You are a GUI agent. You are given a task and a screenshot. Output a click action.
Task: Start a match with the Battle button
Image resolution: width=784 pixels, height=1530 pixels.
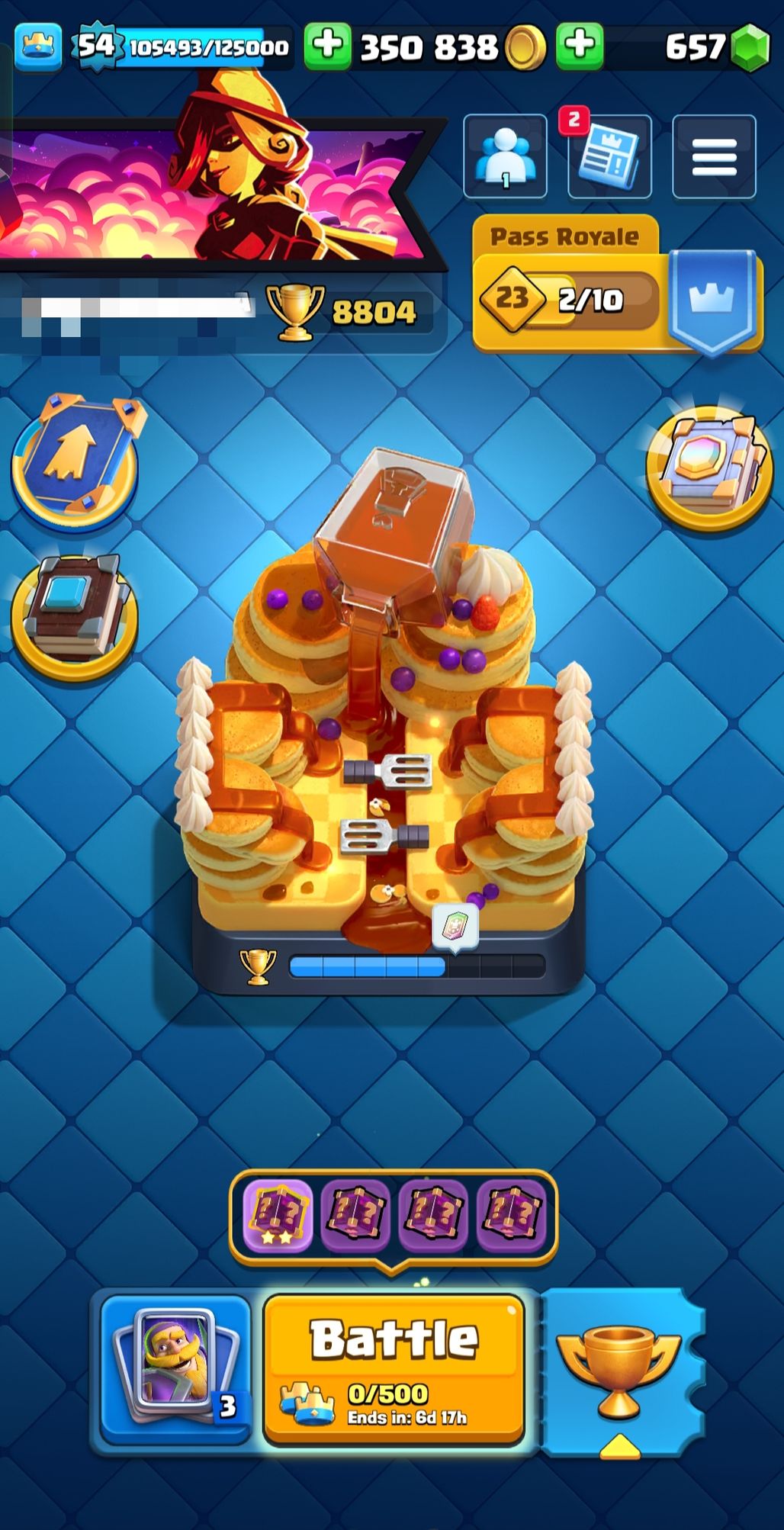click(x=394, y=1369)
